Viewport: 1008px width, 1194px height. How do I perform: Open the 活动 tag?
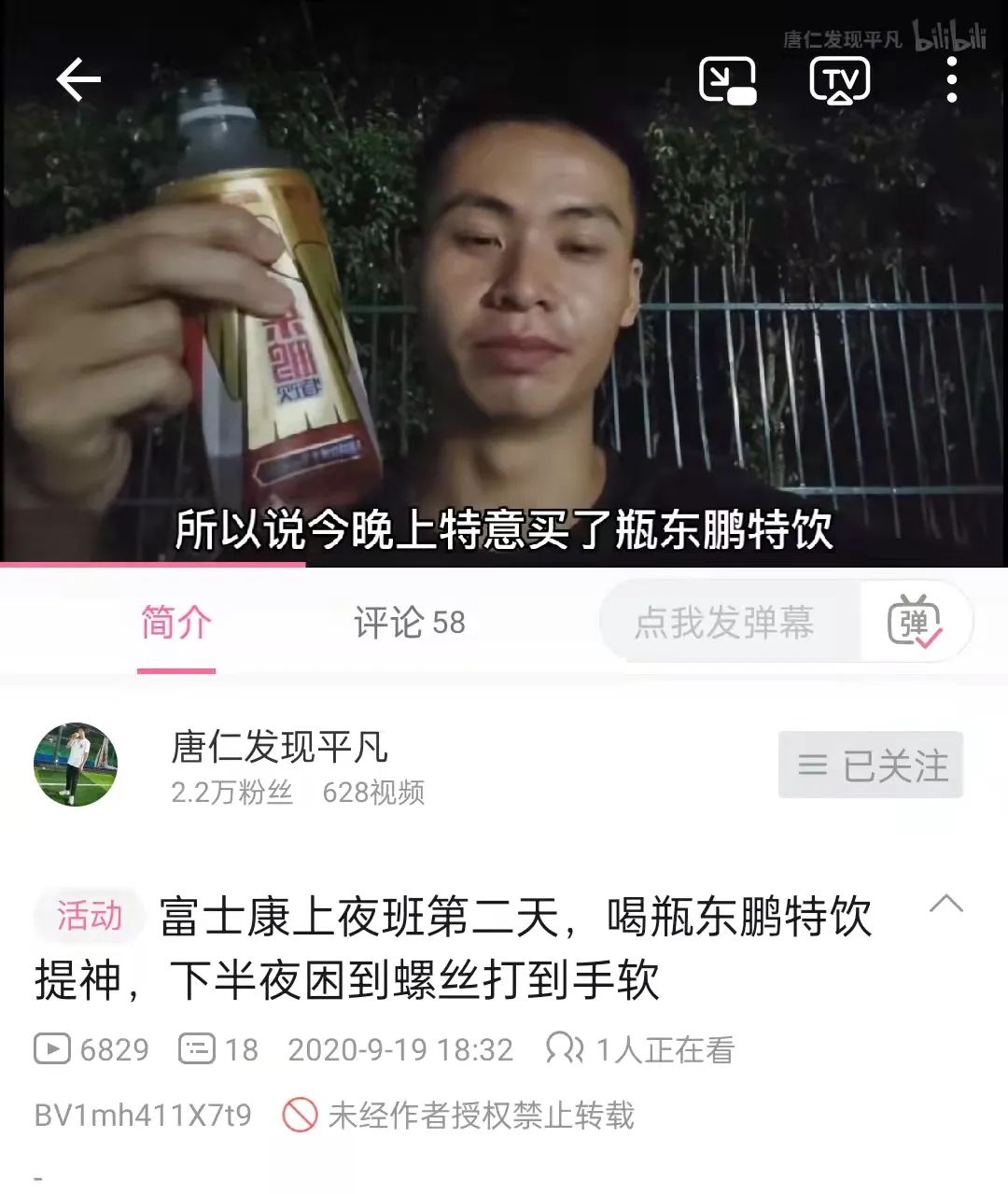[89, 916]
